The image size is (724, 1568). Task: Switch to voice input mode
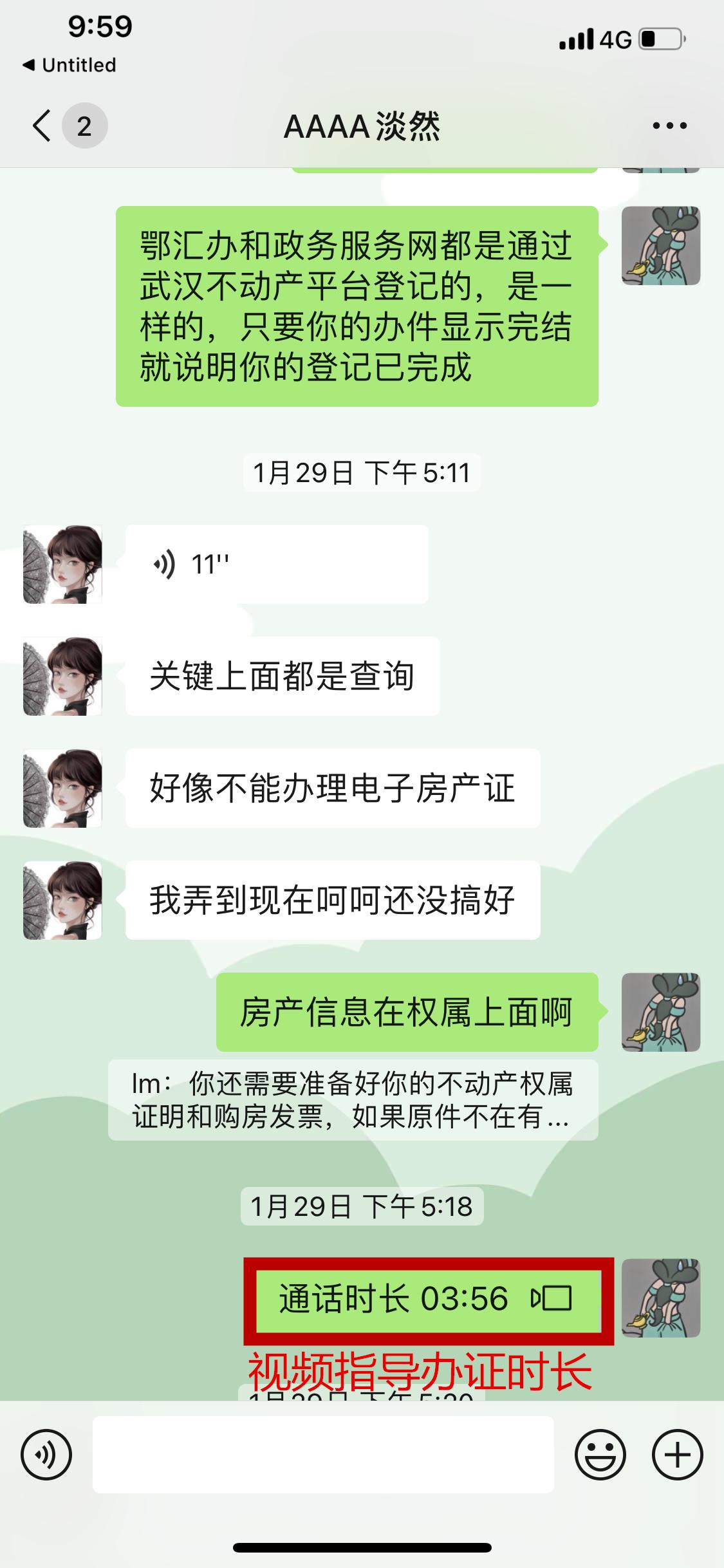46,1455
